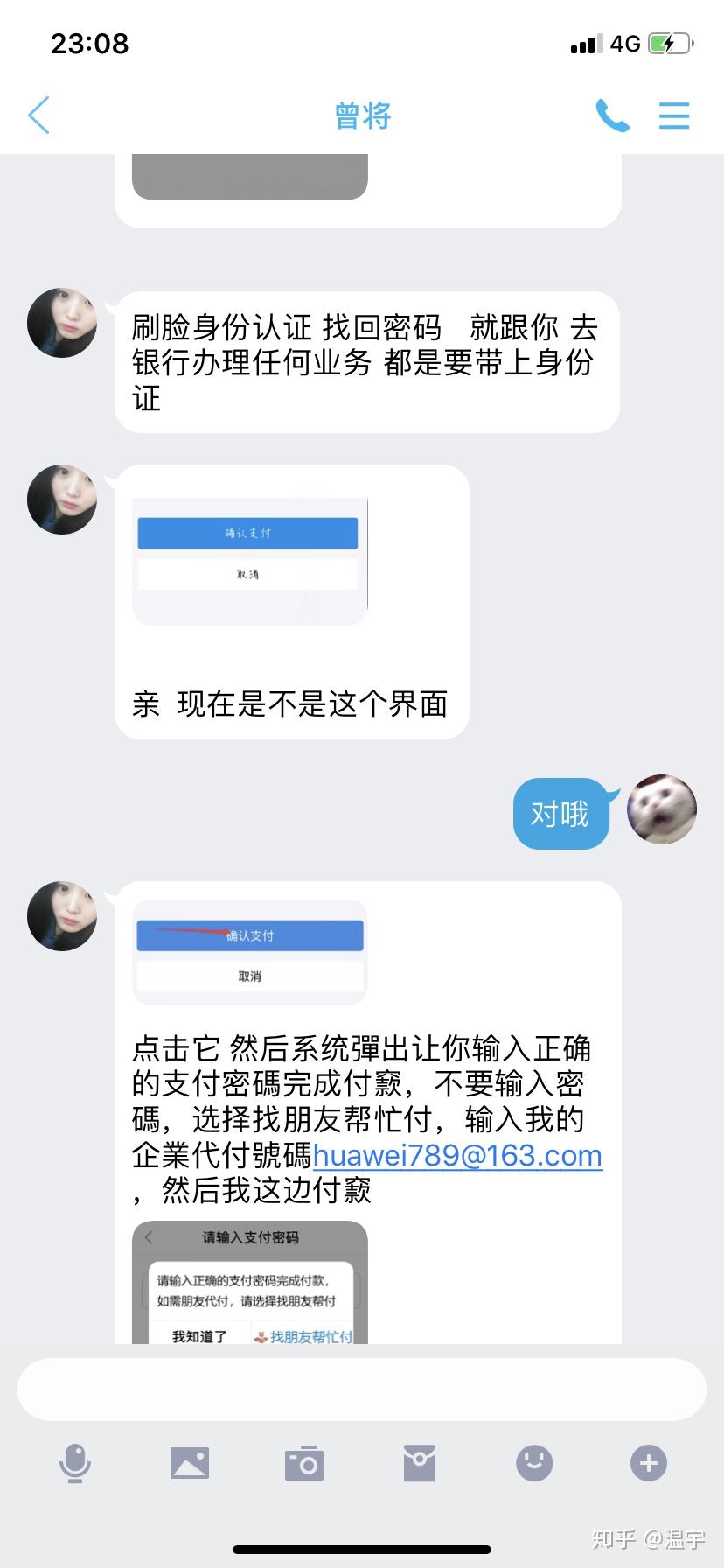Open my cat avatar profile

click(x=662, y=809)
